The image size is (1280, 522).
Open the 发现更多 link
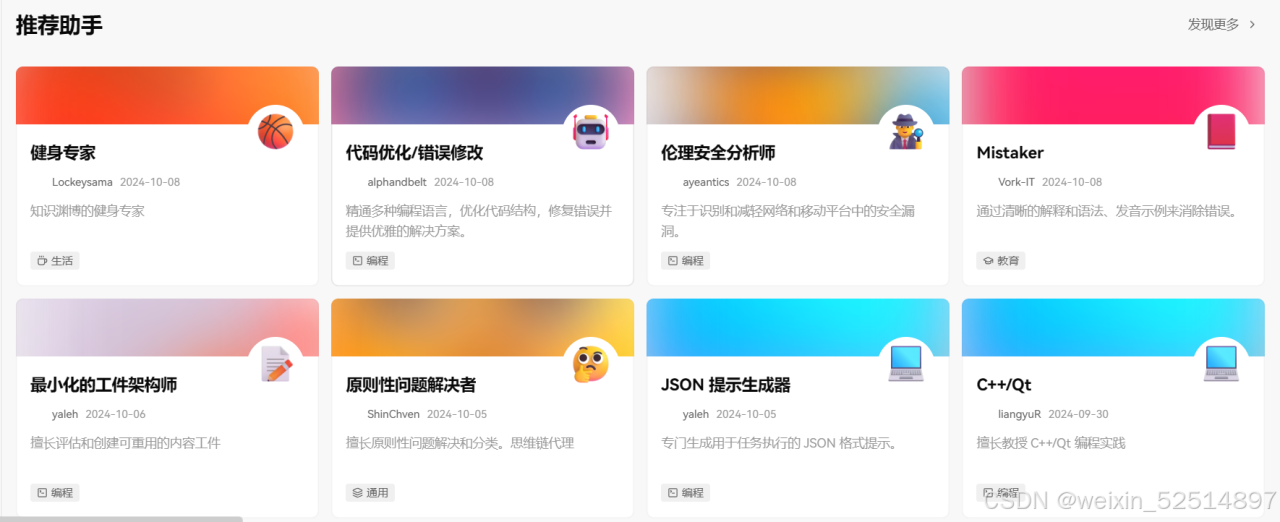click(x=1221, y=25)
